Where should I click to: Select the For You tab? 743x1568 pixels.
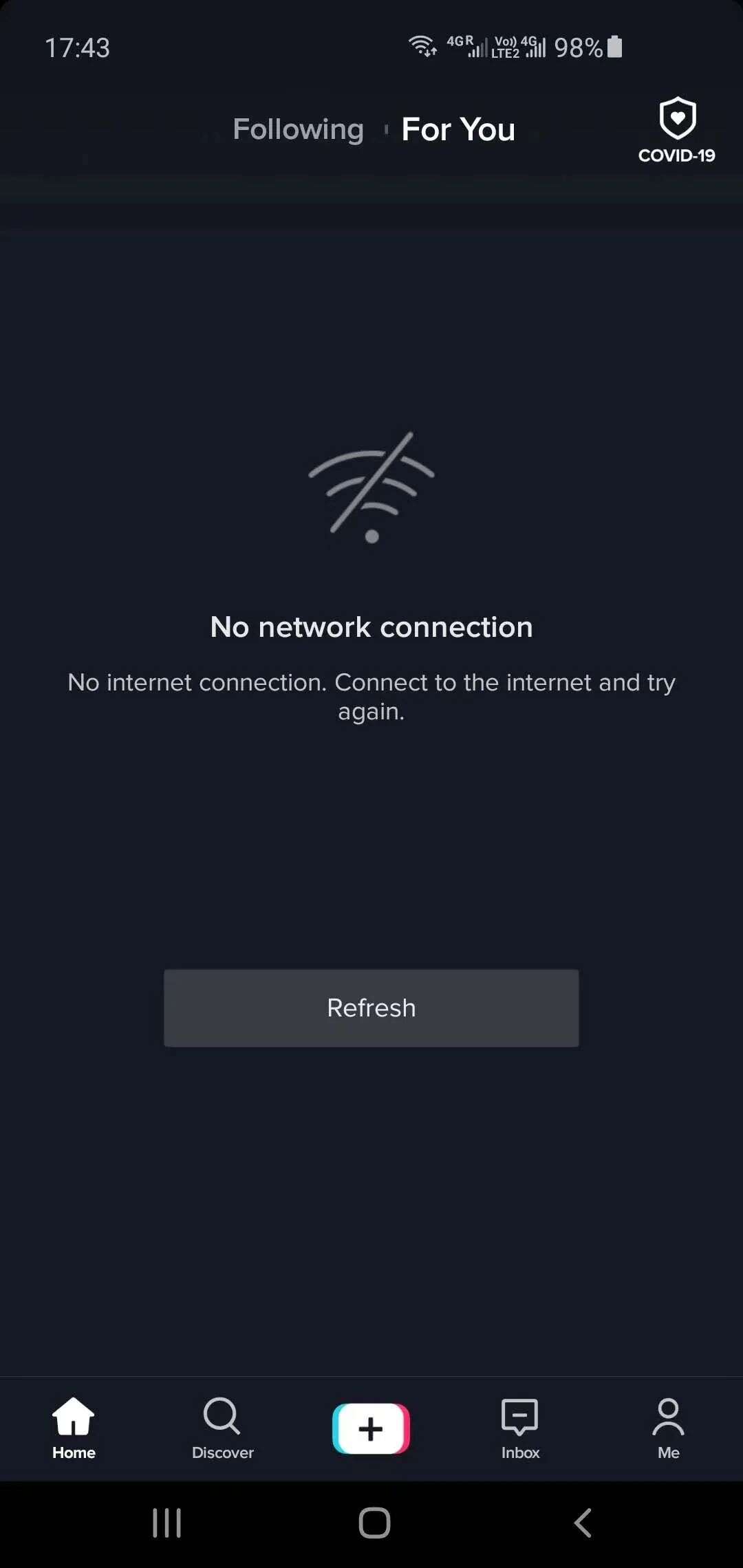point(458,129)
